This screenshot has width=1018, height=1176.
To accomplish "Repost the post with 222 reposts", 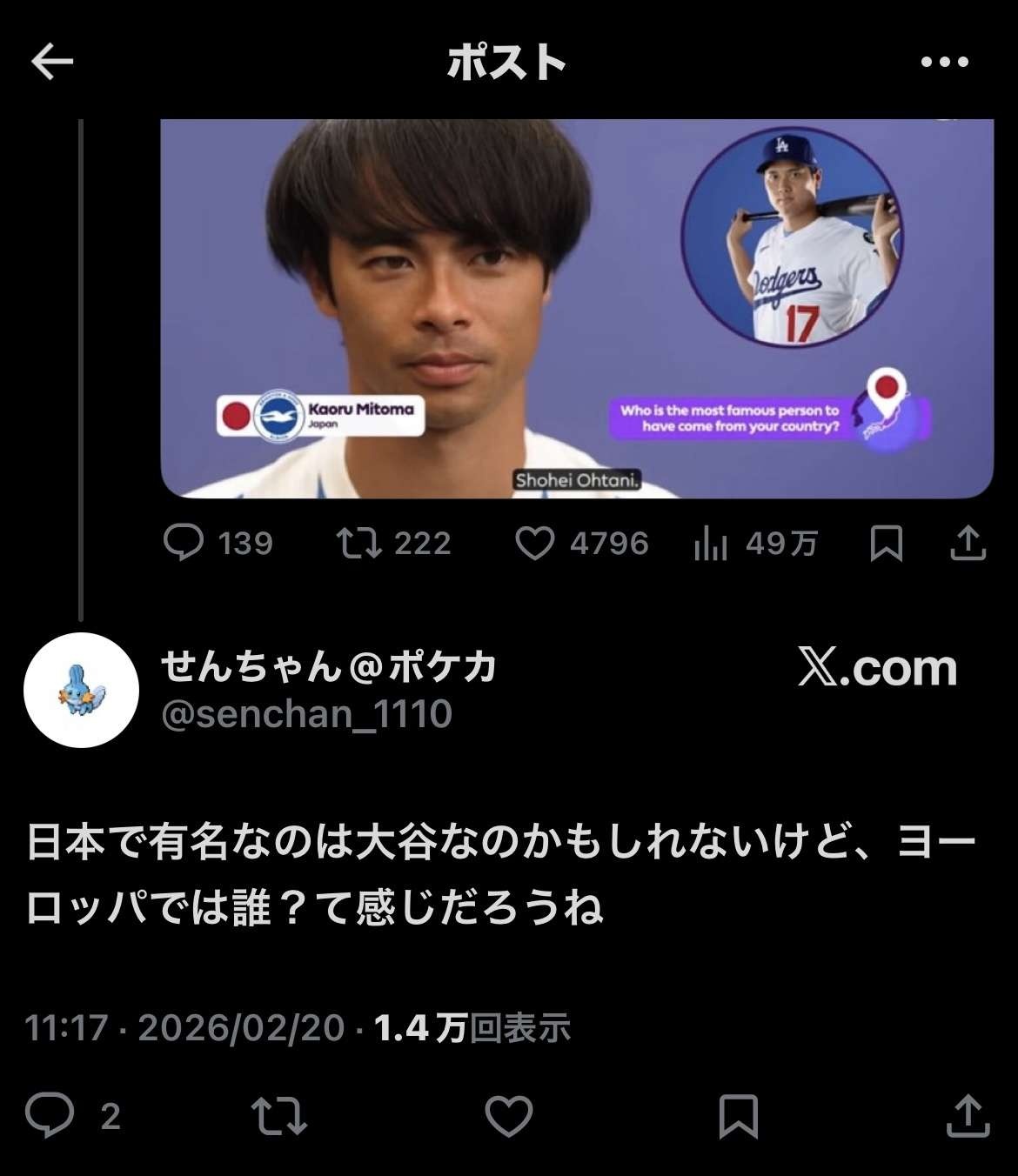I will tap(358, 543).
